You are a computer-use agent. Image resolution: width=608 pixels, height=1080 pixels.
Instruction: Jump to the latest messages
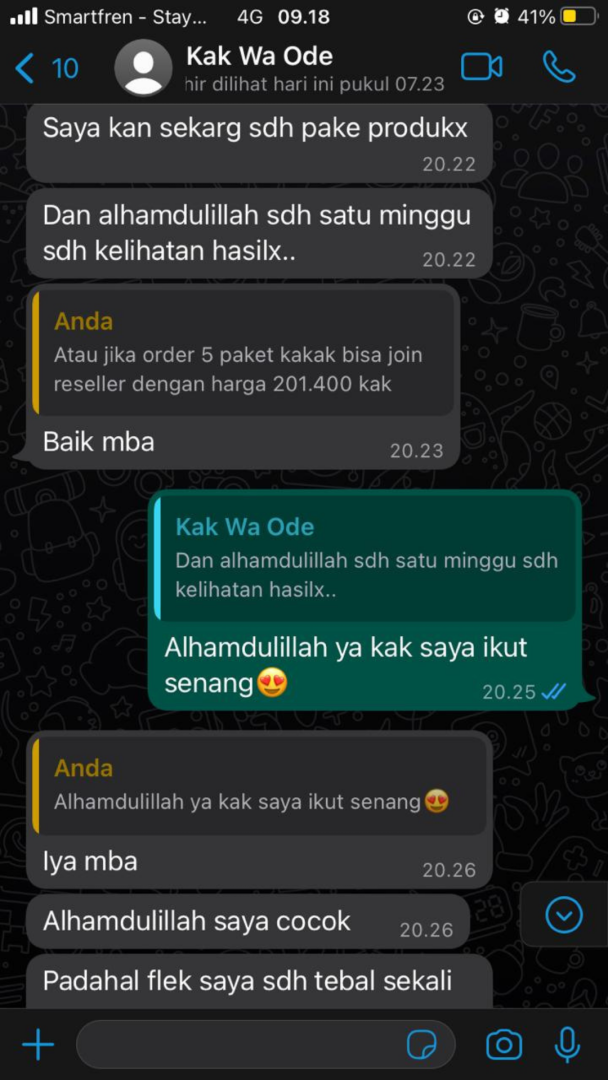tap(564, 914)
